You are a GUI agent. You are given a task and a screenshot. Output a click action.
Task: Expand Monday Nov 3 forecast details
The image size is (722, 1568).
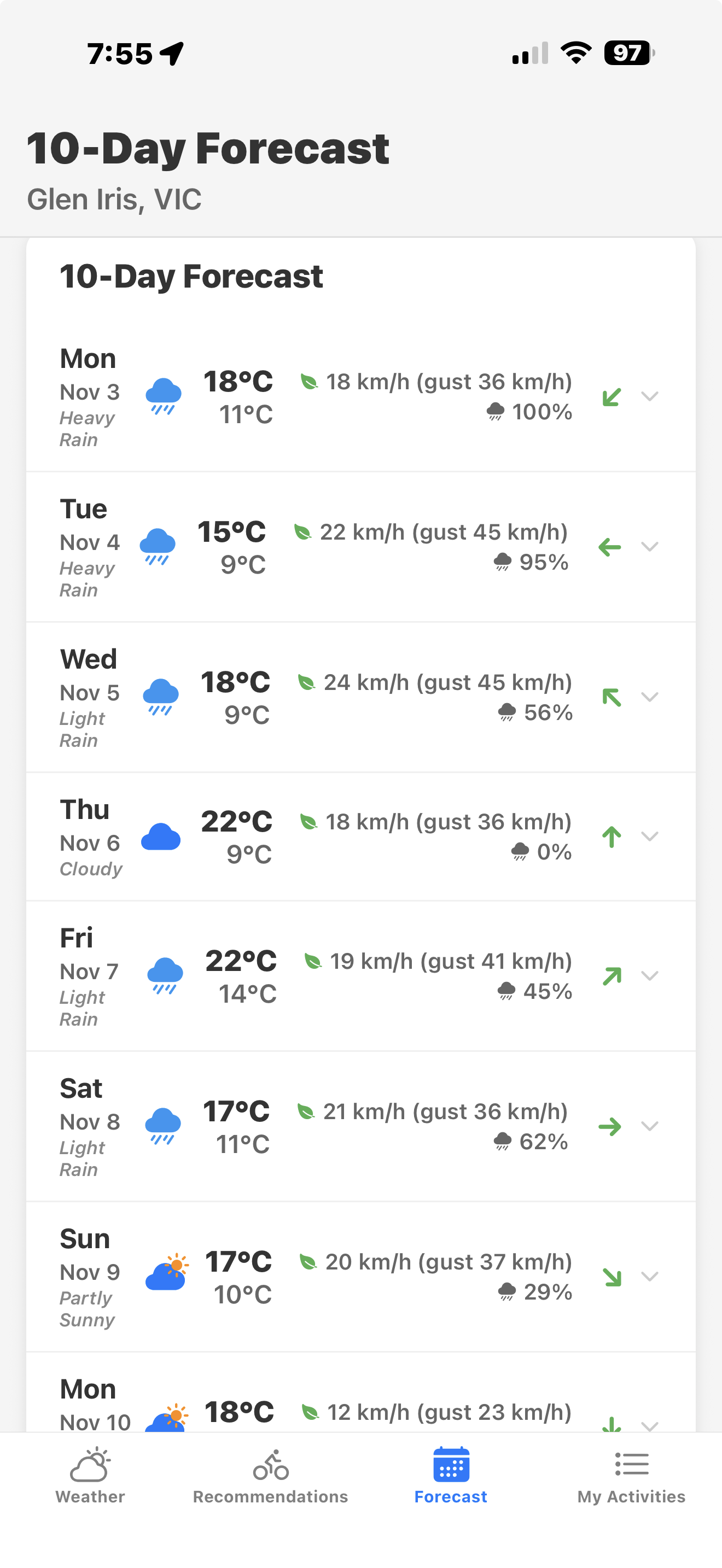(x=650, y=396)
